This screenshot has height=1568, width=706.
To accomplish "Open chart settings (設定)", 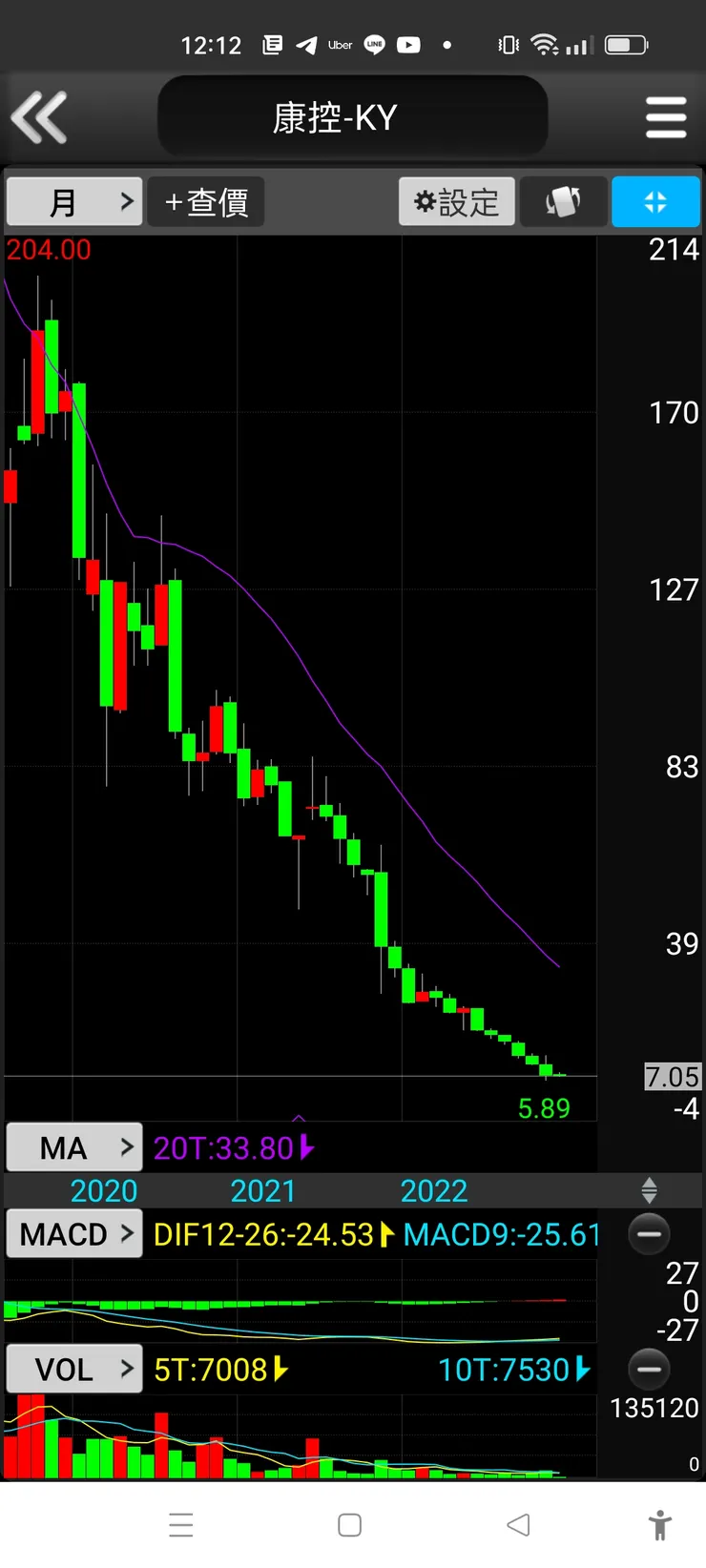I will (x=456, y=201).
